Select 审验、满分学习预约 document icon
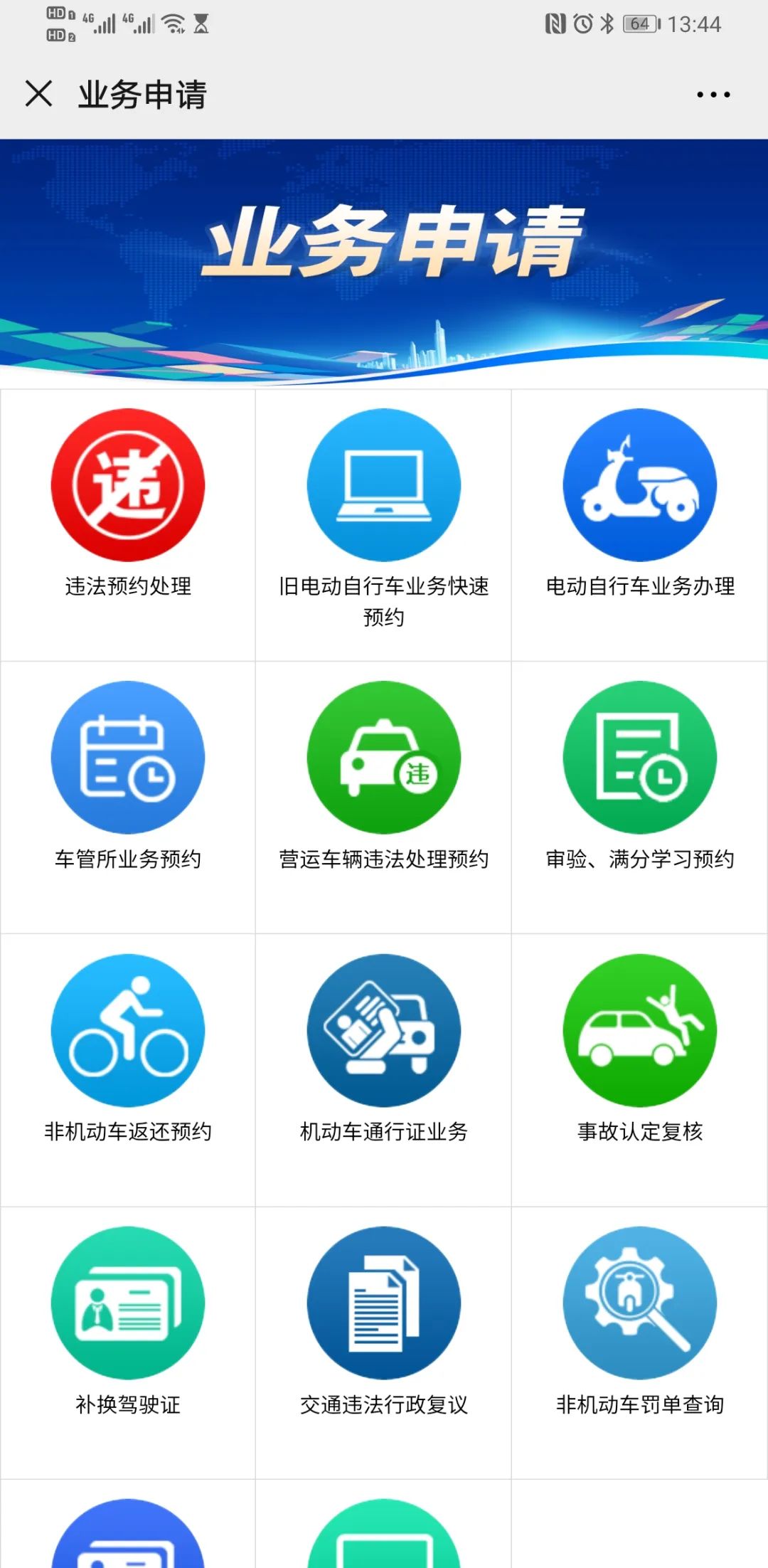The width and height of the screenshot is (768, 1568). 639,756
